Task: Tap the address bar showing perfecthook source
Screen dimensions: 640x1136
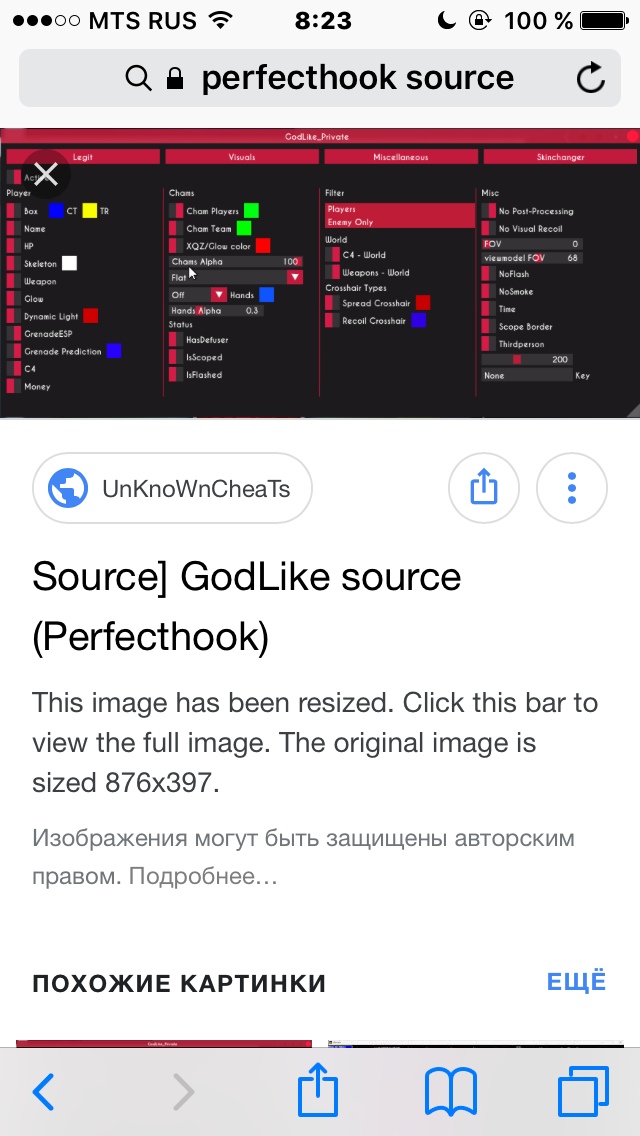Action: click(340, 78)
